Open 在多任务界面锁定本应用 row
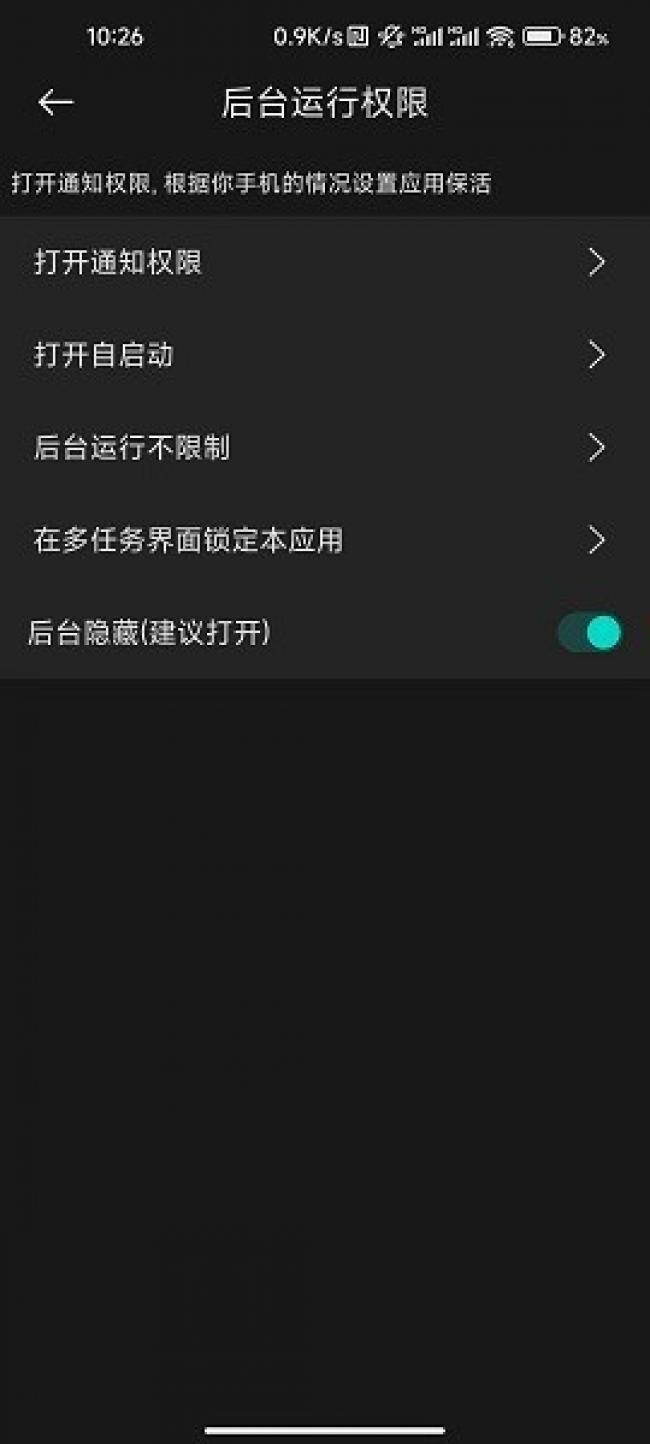Viewport: 650px width, 1444px height. 325,540
